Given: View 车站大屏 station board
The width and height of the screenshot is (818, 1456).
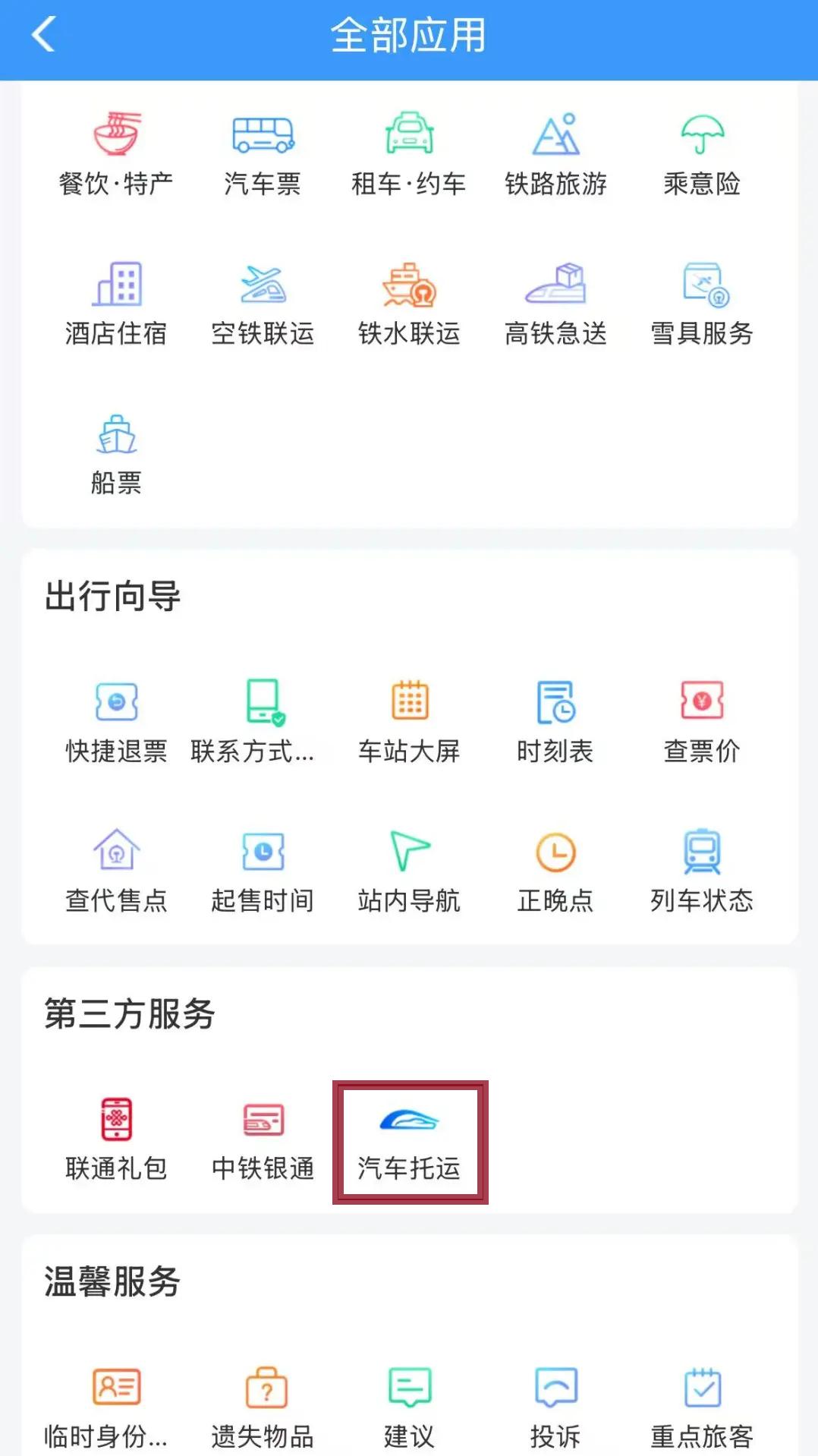Looking at the screenshot, I should coord(409,720).
